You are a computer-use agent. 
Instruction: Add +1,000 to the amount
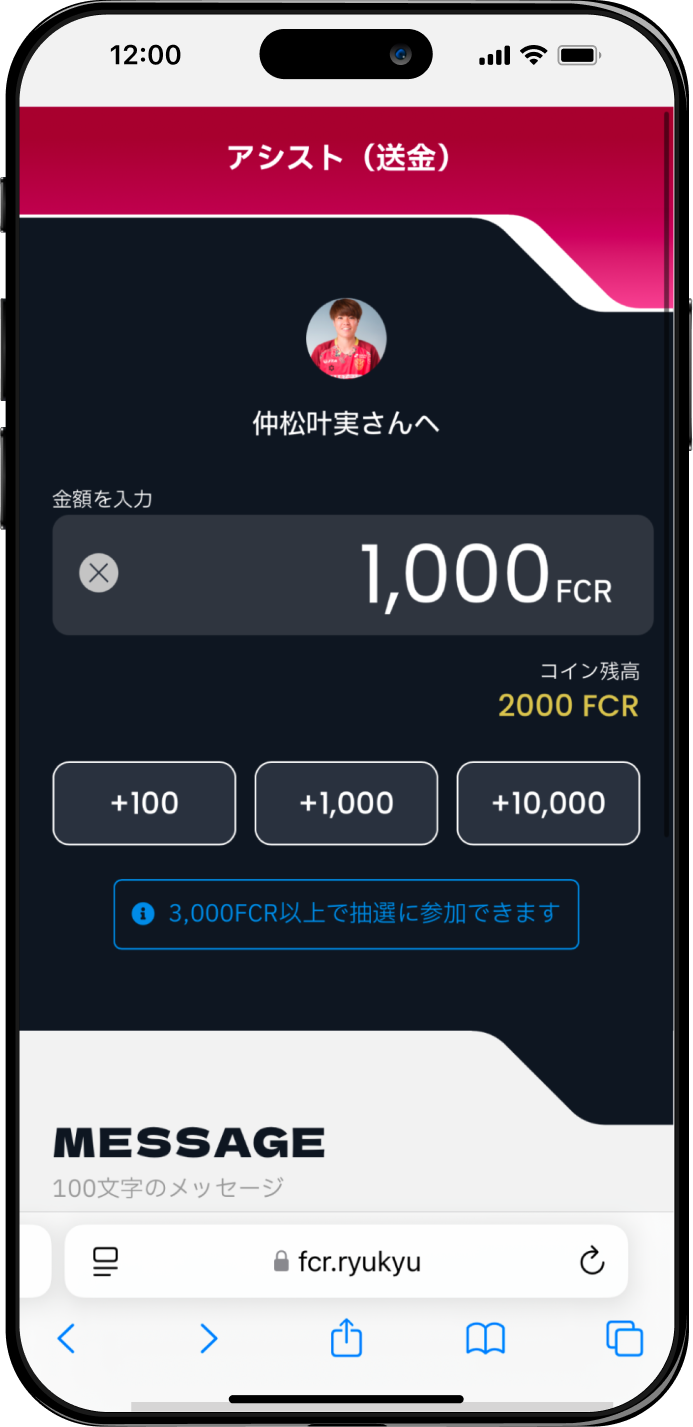[346, 803]
